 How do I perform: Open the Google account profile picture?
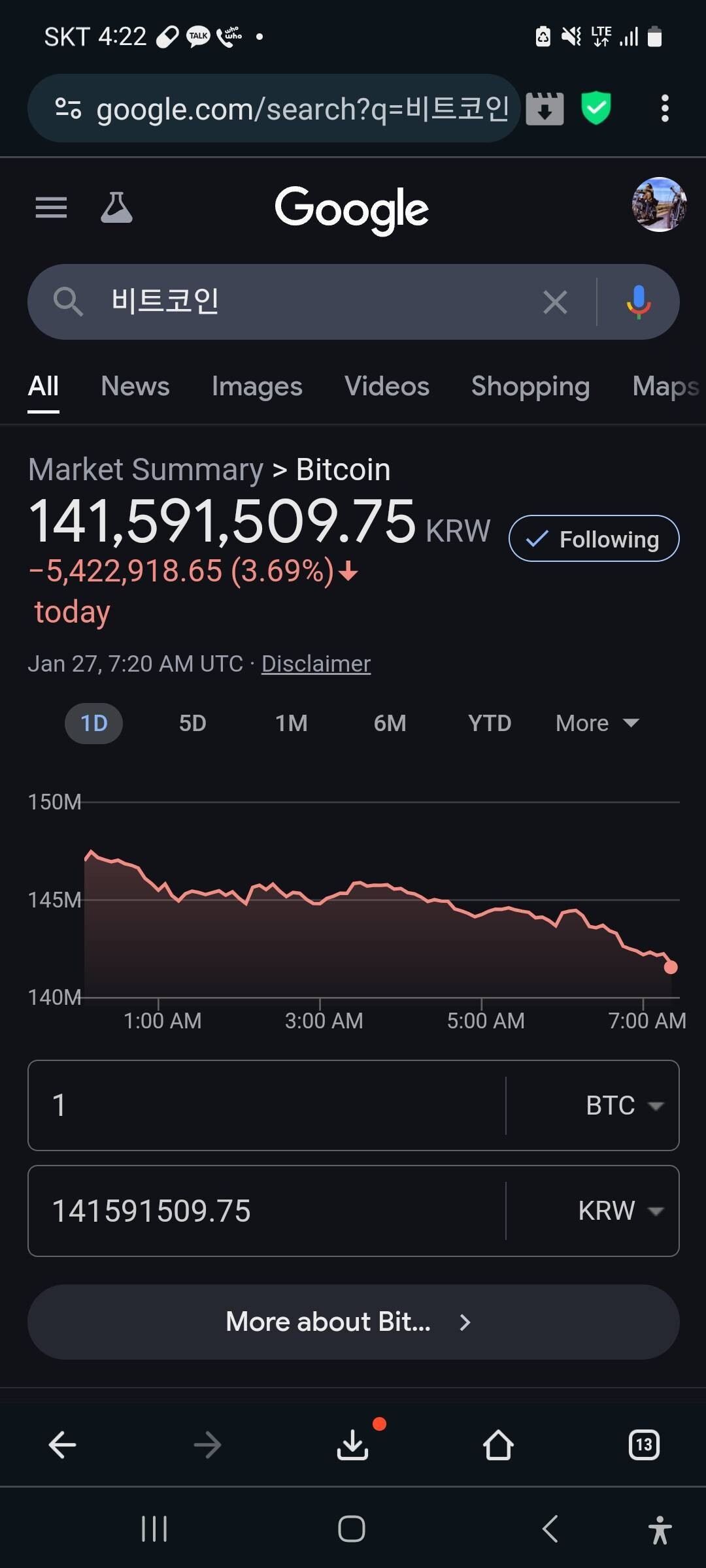point(659,204)
